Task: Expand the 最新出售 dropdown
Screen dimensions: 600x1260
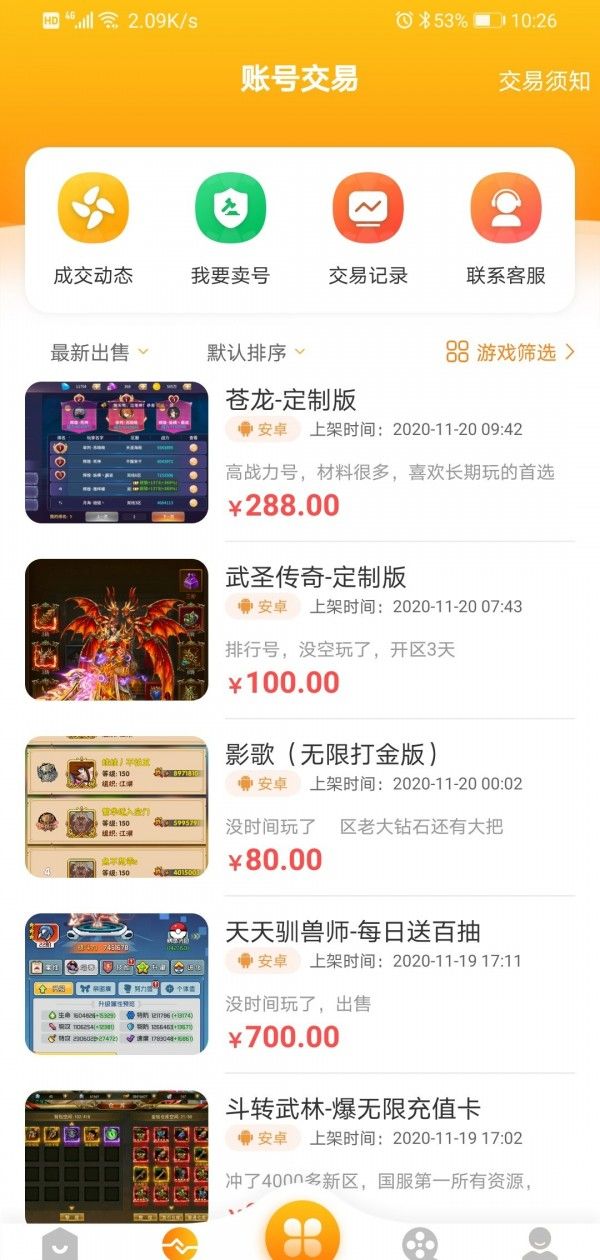Action: [x=99, y=352]
